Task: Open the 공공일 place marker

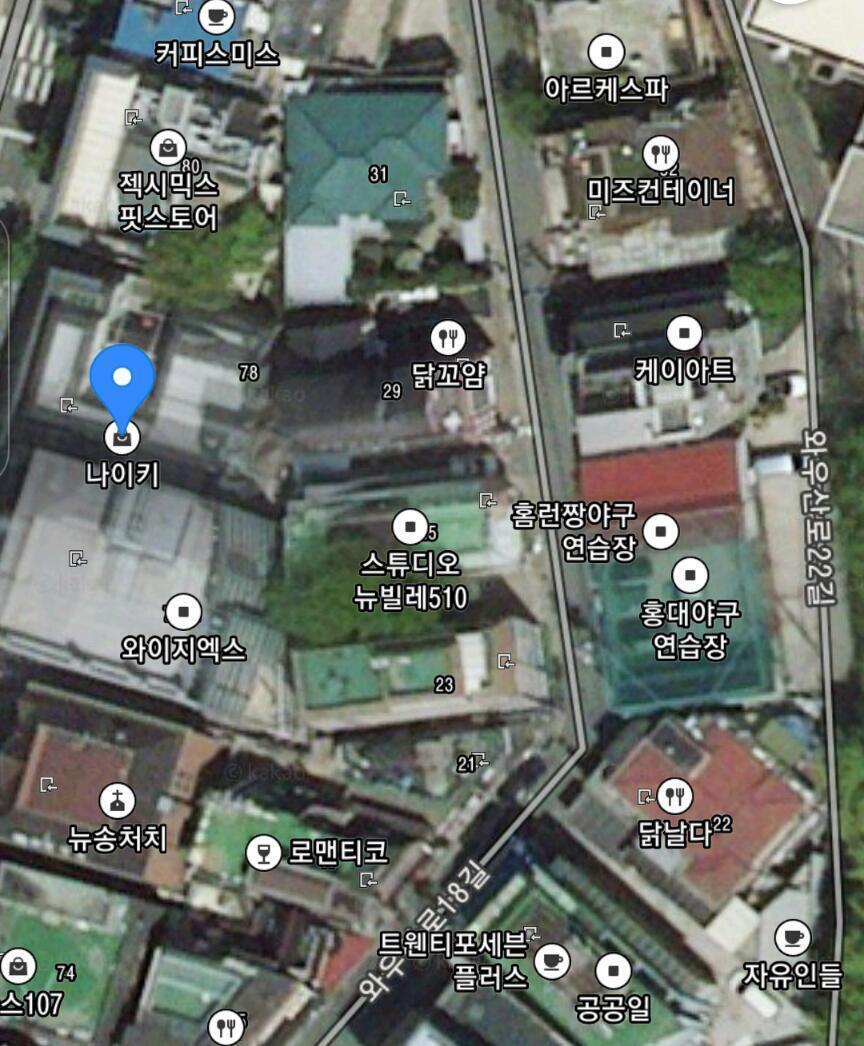Action: [613, 971]
